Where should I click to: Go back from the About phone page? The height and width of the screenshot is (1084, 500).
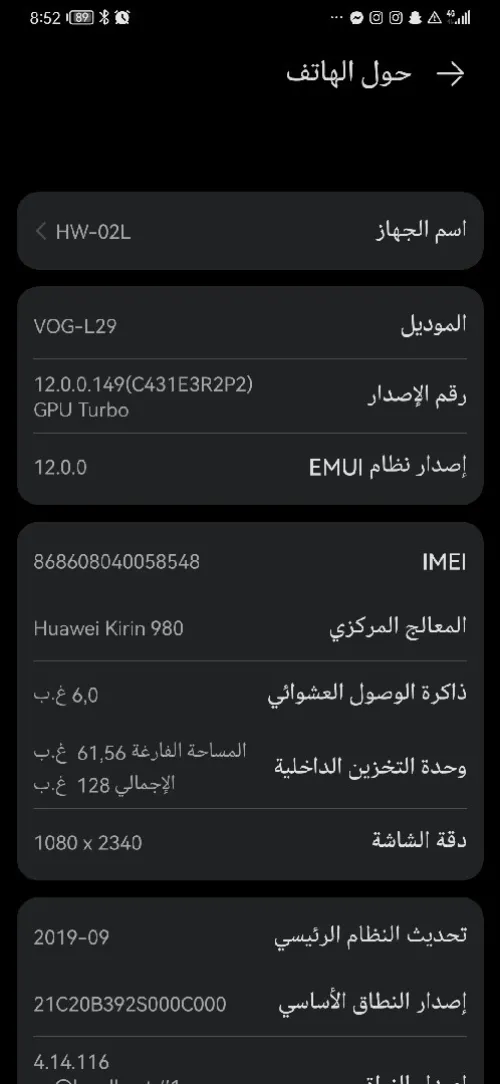tap(451, 74)
